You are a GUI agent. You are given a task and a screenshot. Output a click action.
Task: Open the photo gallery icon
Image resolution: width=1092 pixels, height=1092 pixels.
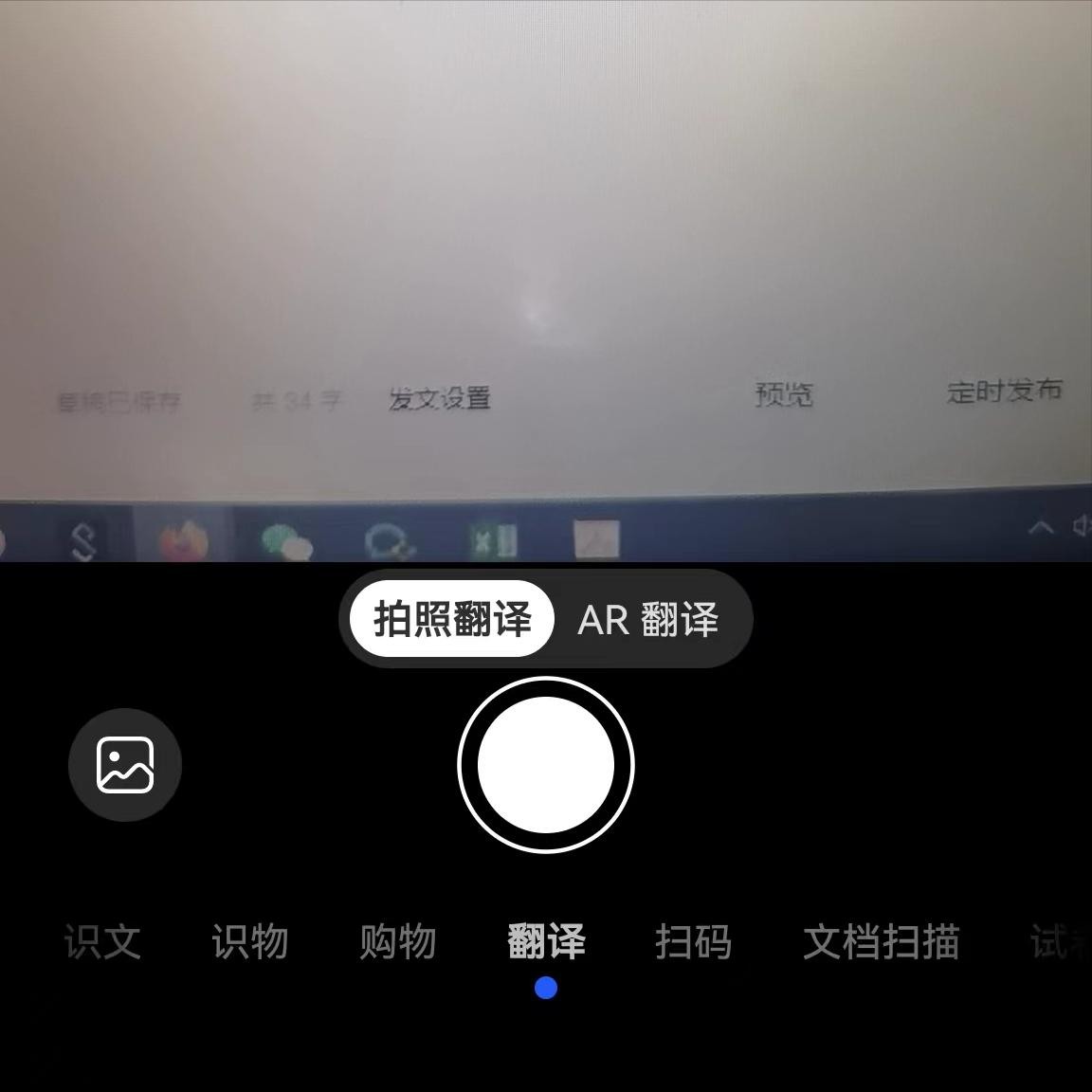pos(125,764)
